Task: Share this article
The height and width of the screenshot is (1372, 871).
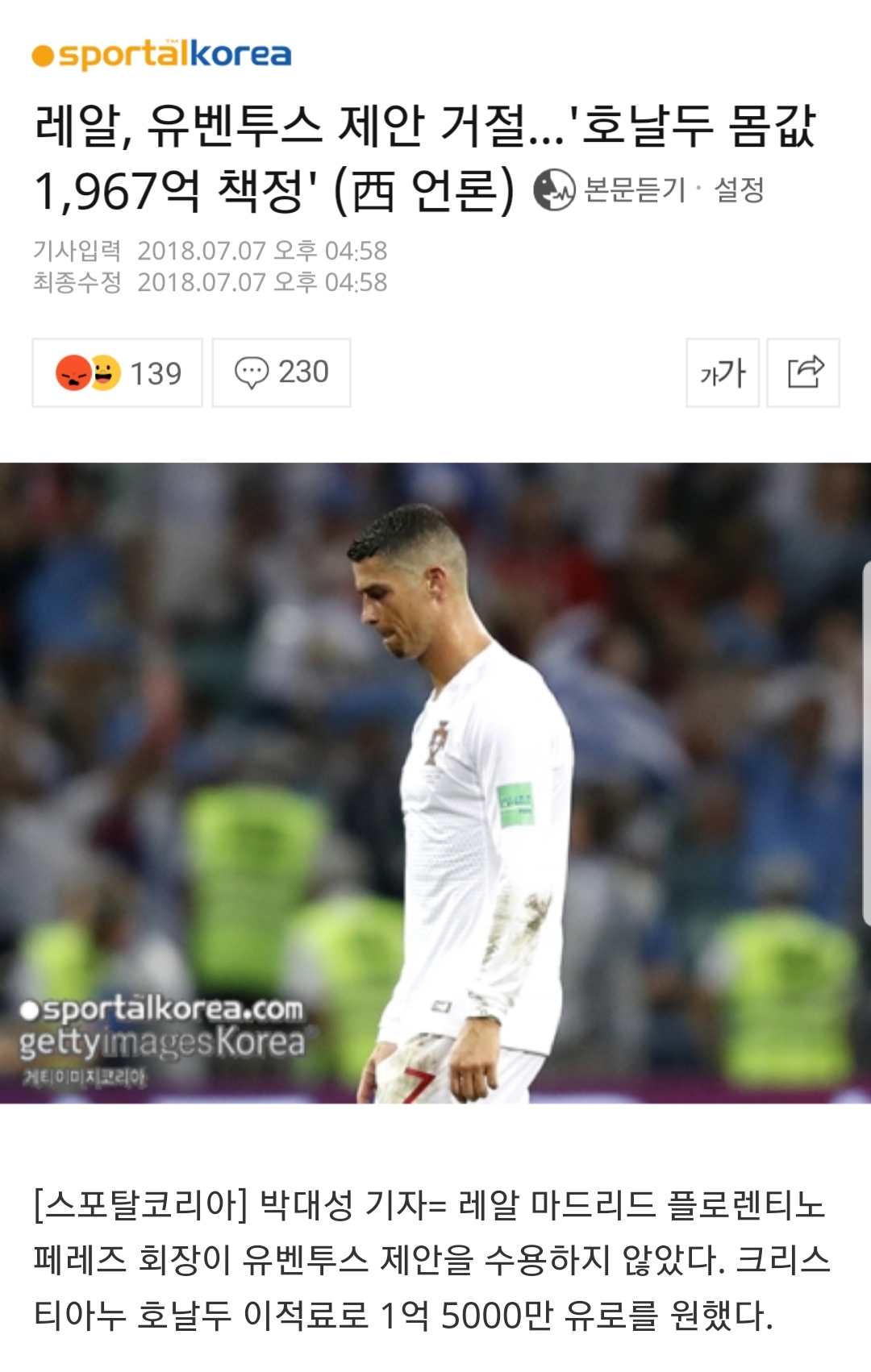Action: (x=804, y=373)
